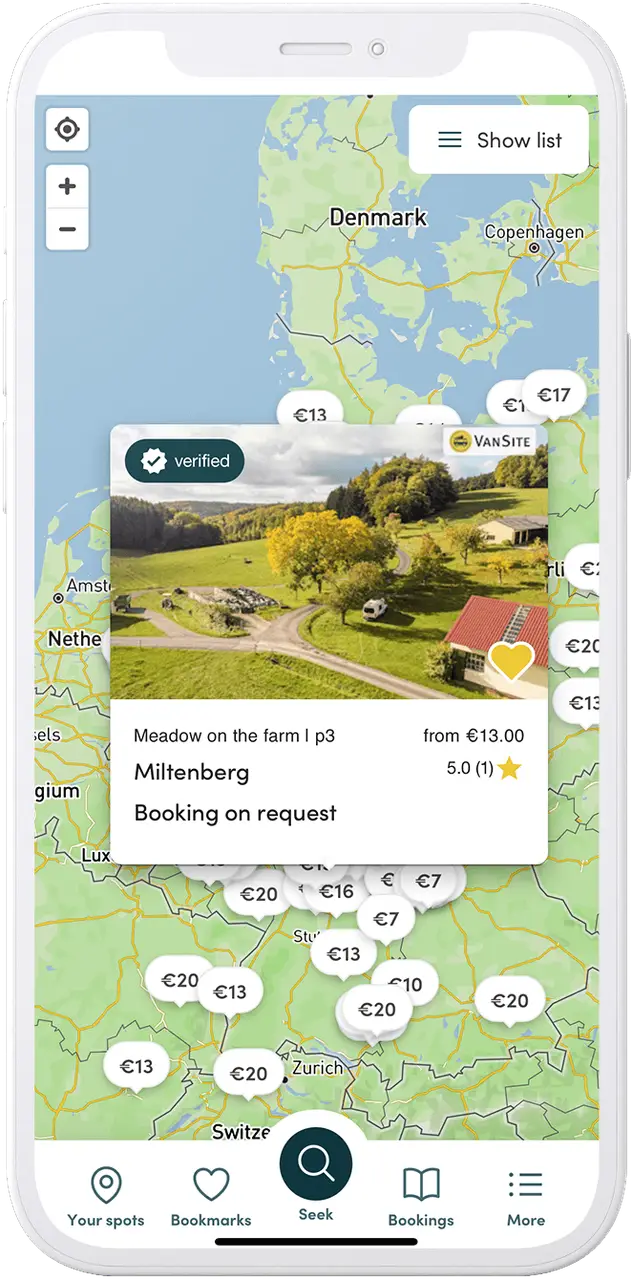632x1280 pixels.
Task: Show list view of camping spots
Action: pos(499,140)
